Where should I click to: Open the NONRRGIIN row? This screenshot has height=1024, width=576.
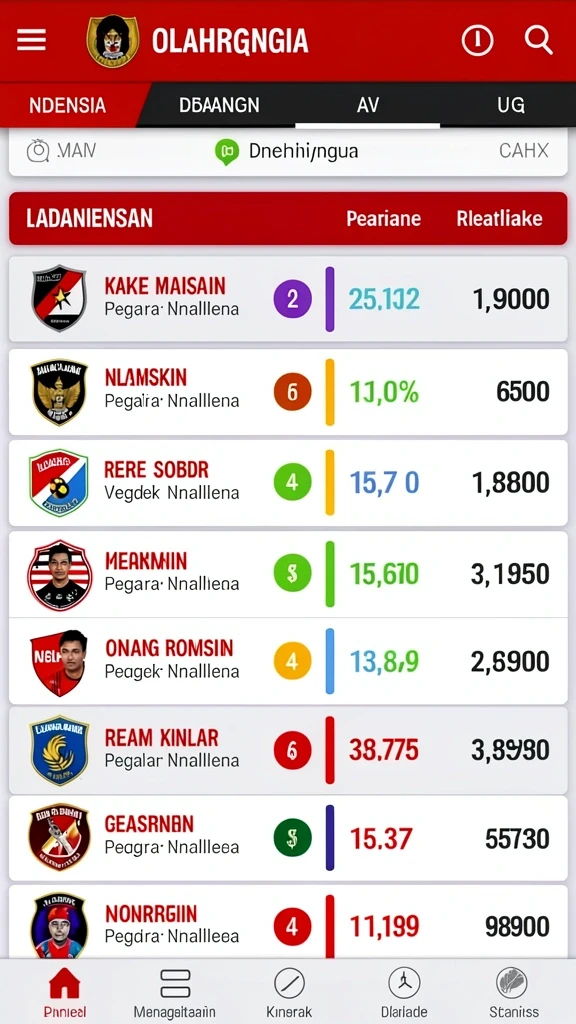[288, 922]
